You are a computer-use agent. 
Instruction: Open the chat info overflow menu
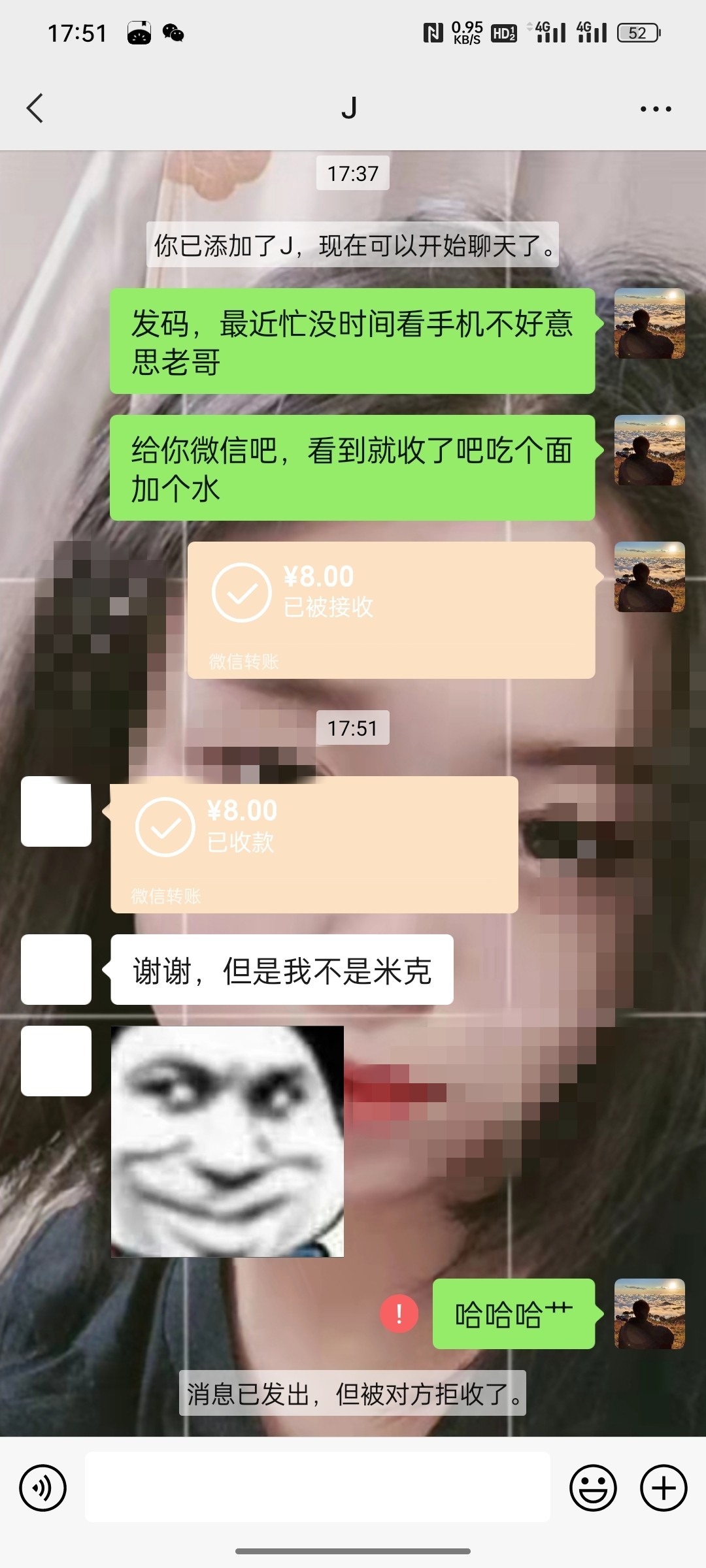click(x=656, y=108)
